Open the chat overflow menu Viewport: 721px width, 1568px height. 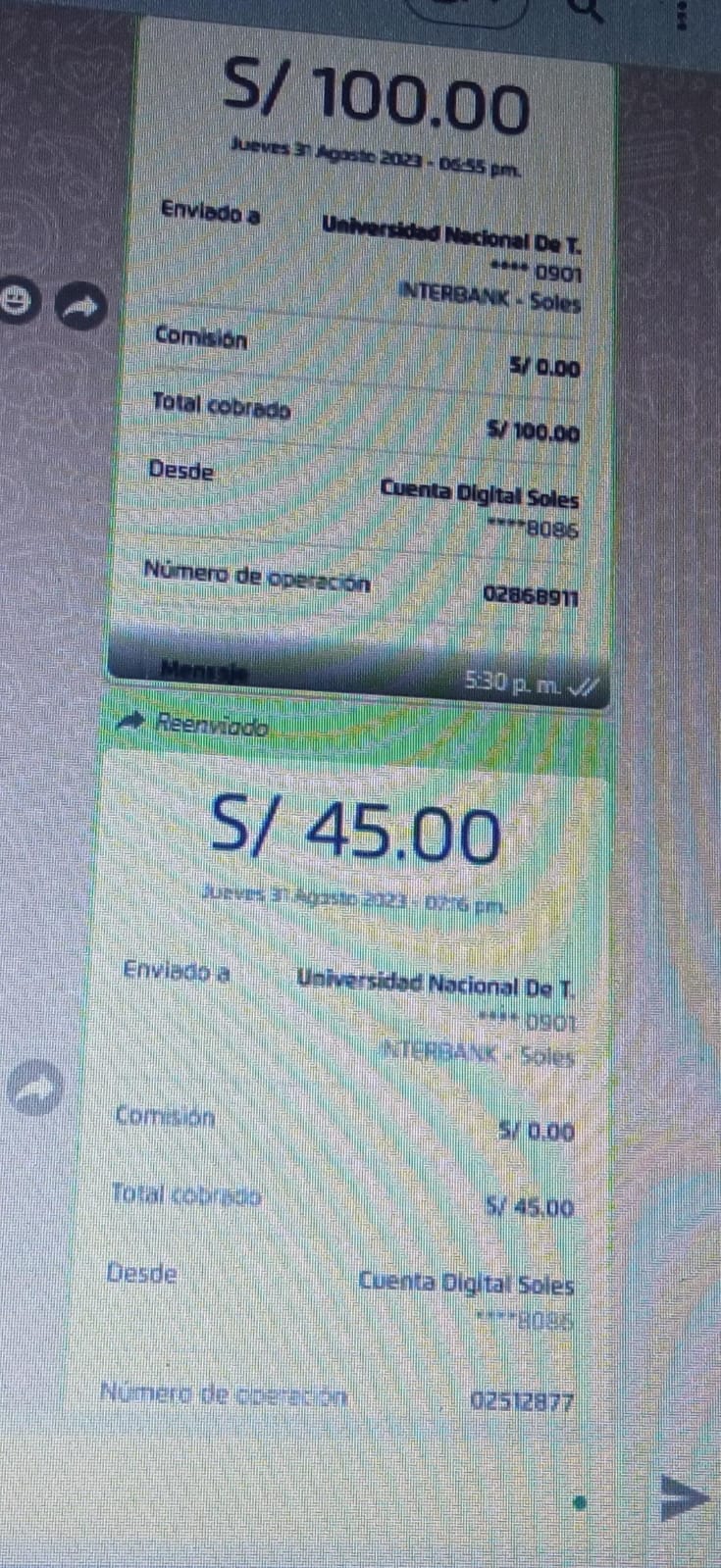coord(681,16)
